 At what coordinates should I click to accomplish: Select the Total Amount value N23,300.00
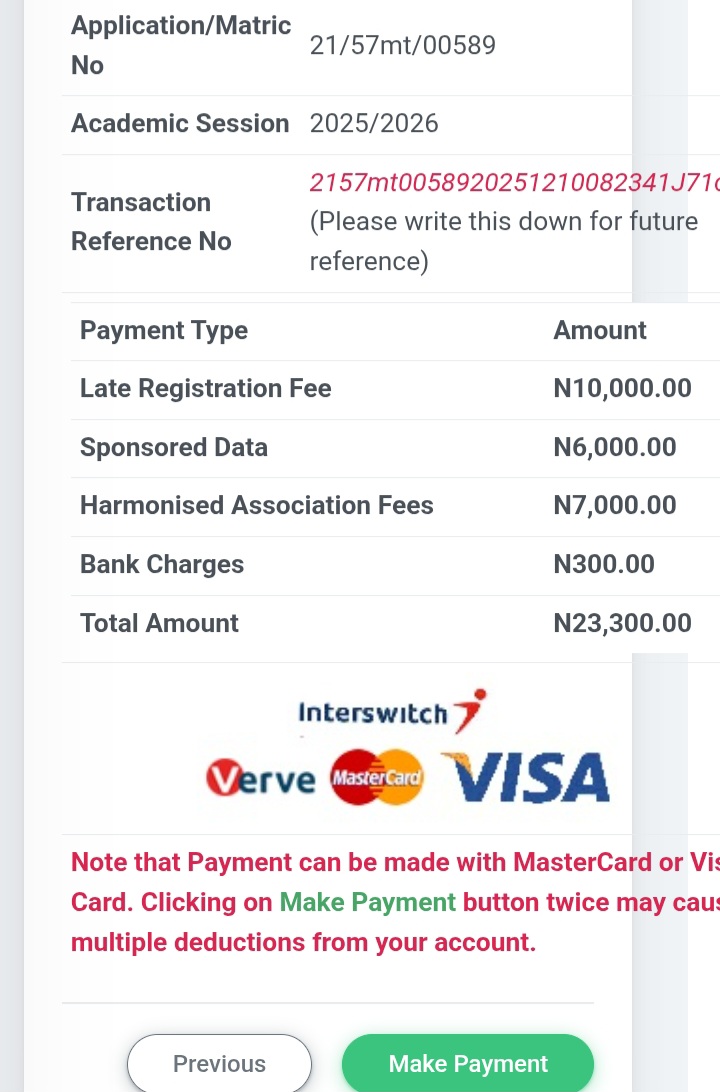pos(622,623)
